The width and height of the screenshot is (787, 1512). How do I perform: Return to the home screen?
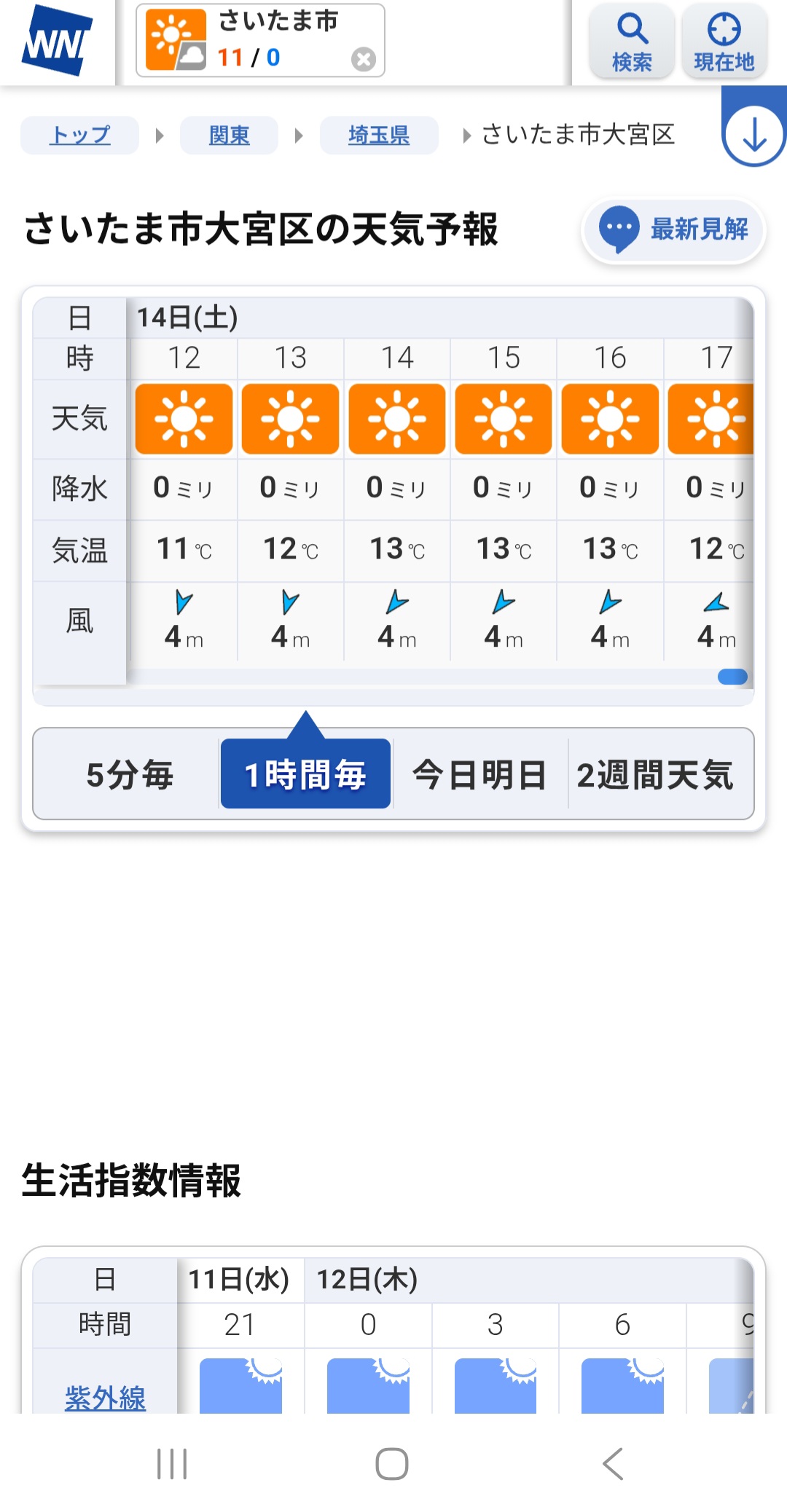pyautogui.click(x=392, y=1463)
